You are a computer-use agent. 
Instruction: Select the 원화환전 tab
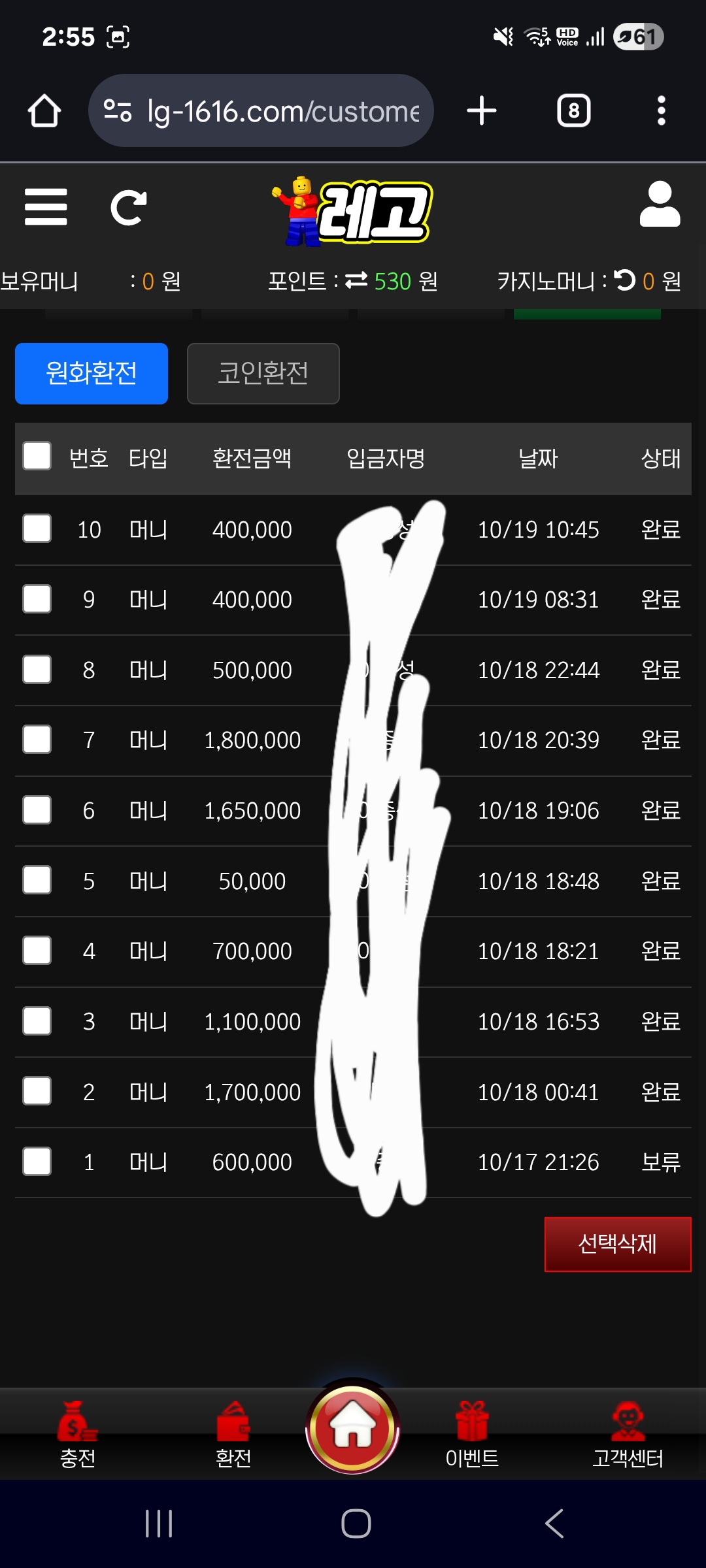[x=92, y=374]
